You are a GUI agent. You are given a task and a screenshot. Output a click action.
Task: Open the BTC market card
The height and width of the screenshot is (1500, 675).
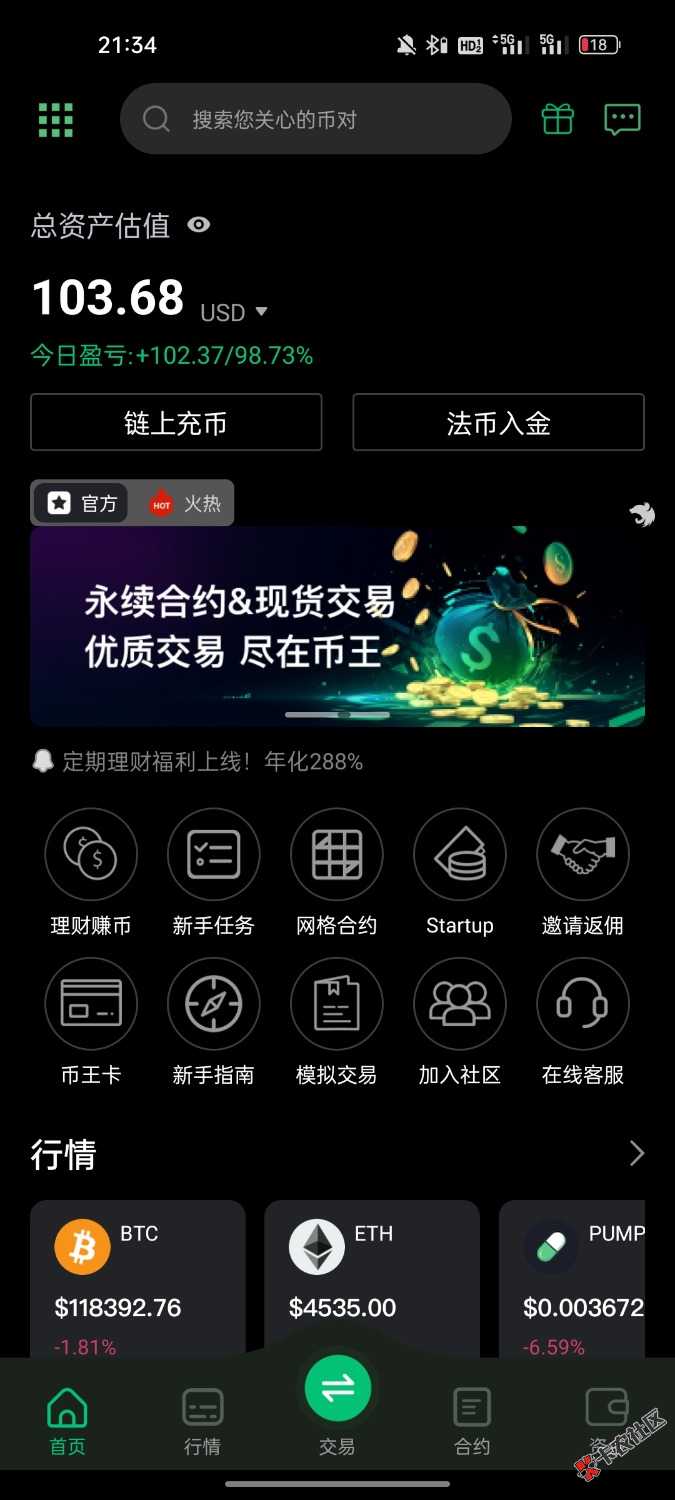138,1280
